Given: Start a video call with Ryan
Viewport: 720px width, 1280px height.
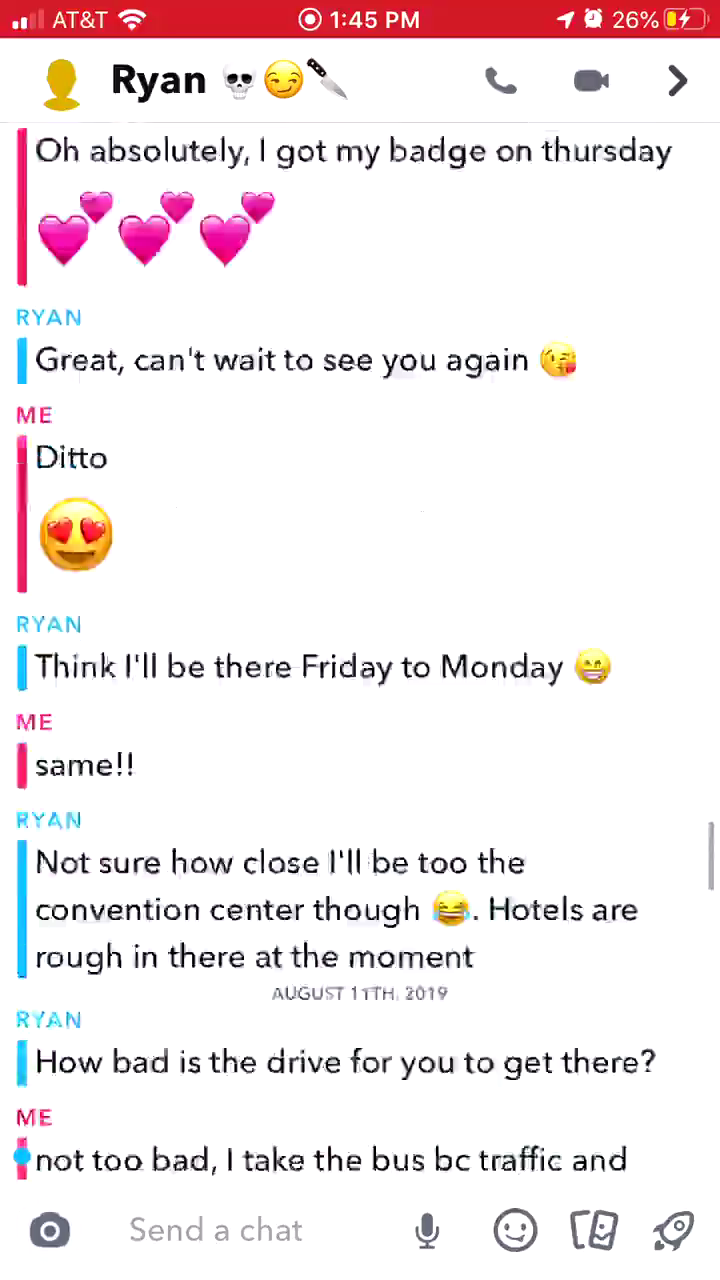Looking at the screenshot, I should click(591, 81).
